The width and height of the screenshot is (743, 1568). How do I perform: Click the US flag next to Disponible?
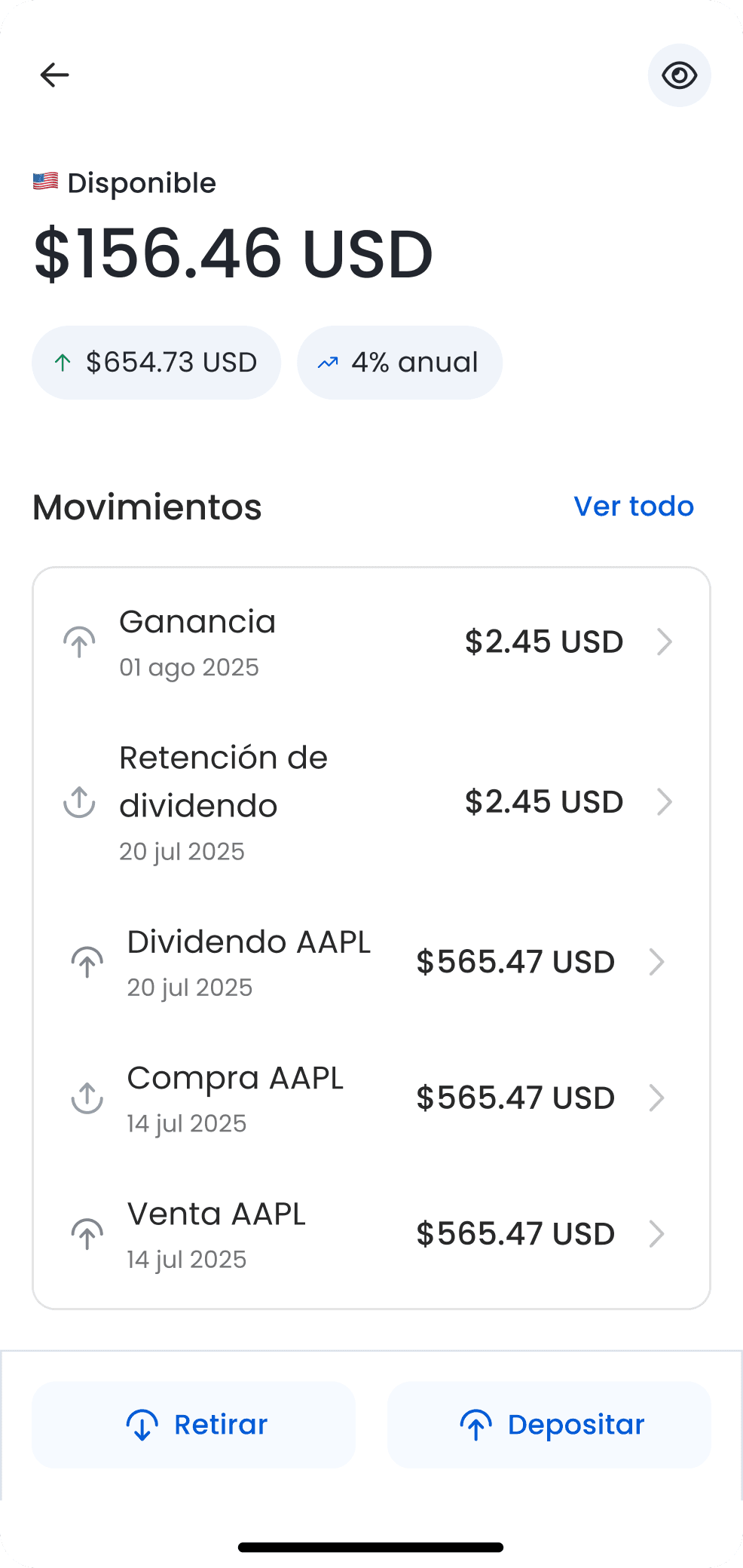[x=44, y=181]
